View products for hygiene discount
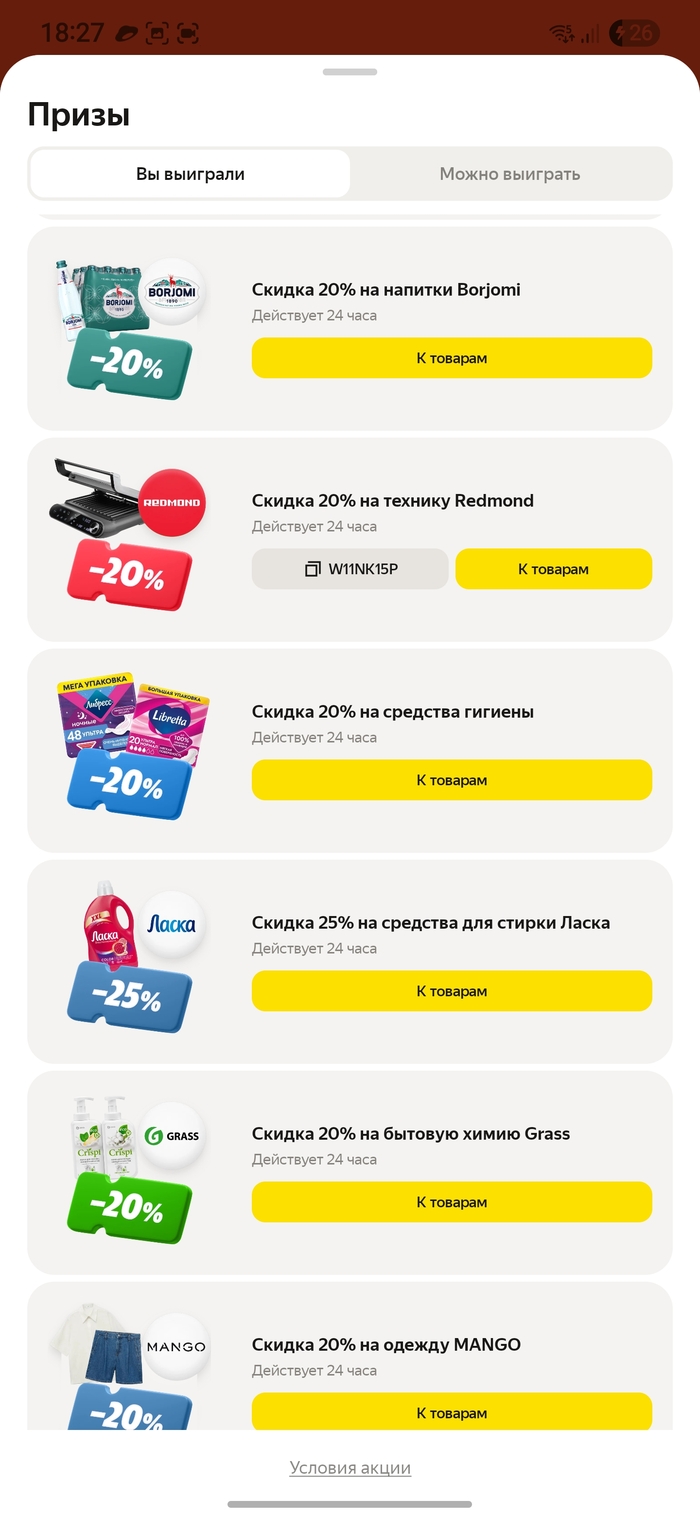 [451, 780]
